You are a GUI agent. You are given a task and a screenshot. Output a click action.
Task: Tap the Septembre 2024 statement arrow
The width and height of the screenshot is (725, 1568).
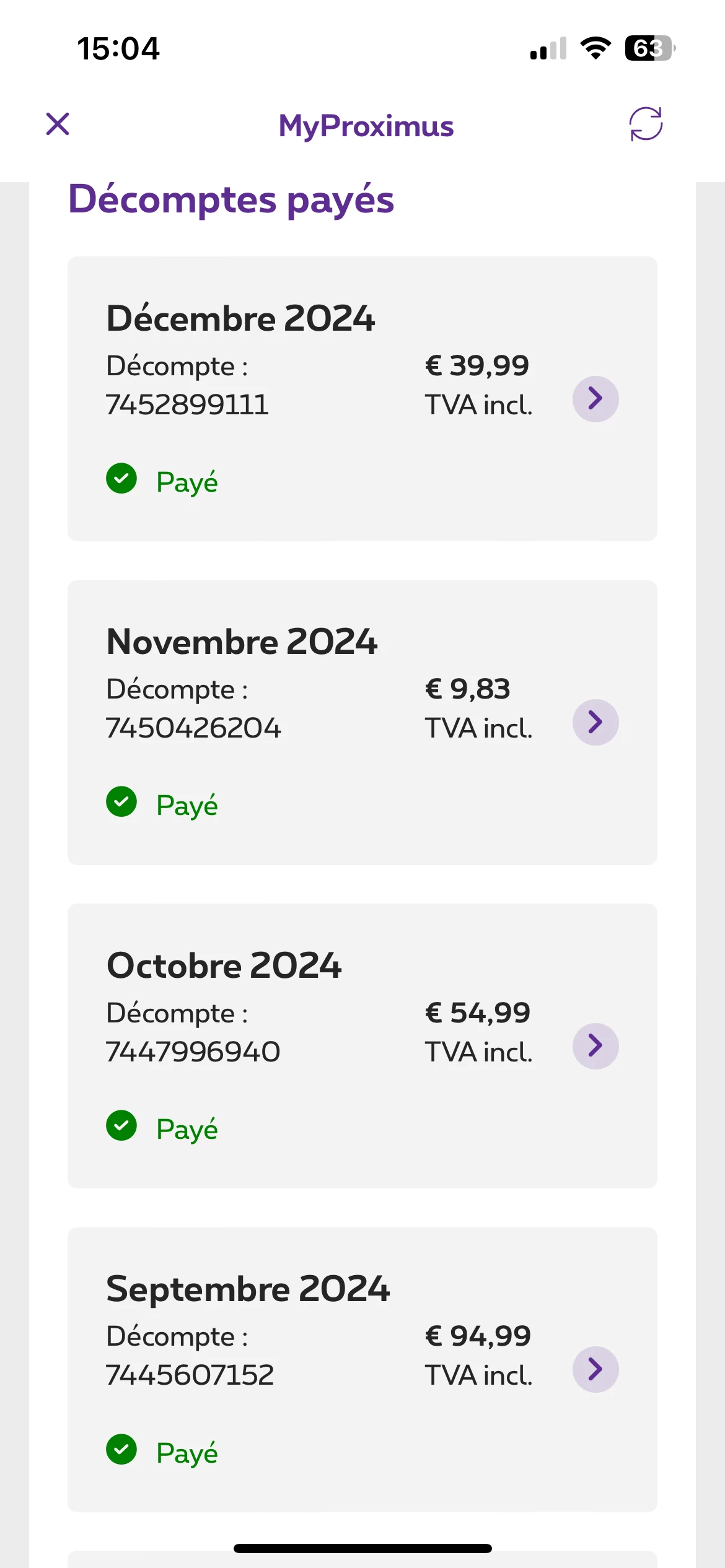tap(595, 1369)
